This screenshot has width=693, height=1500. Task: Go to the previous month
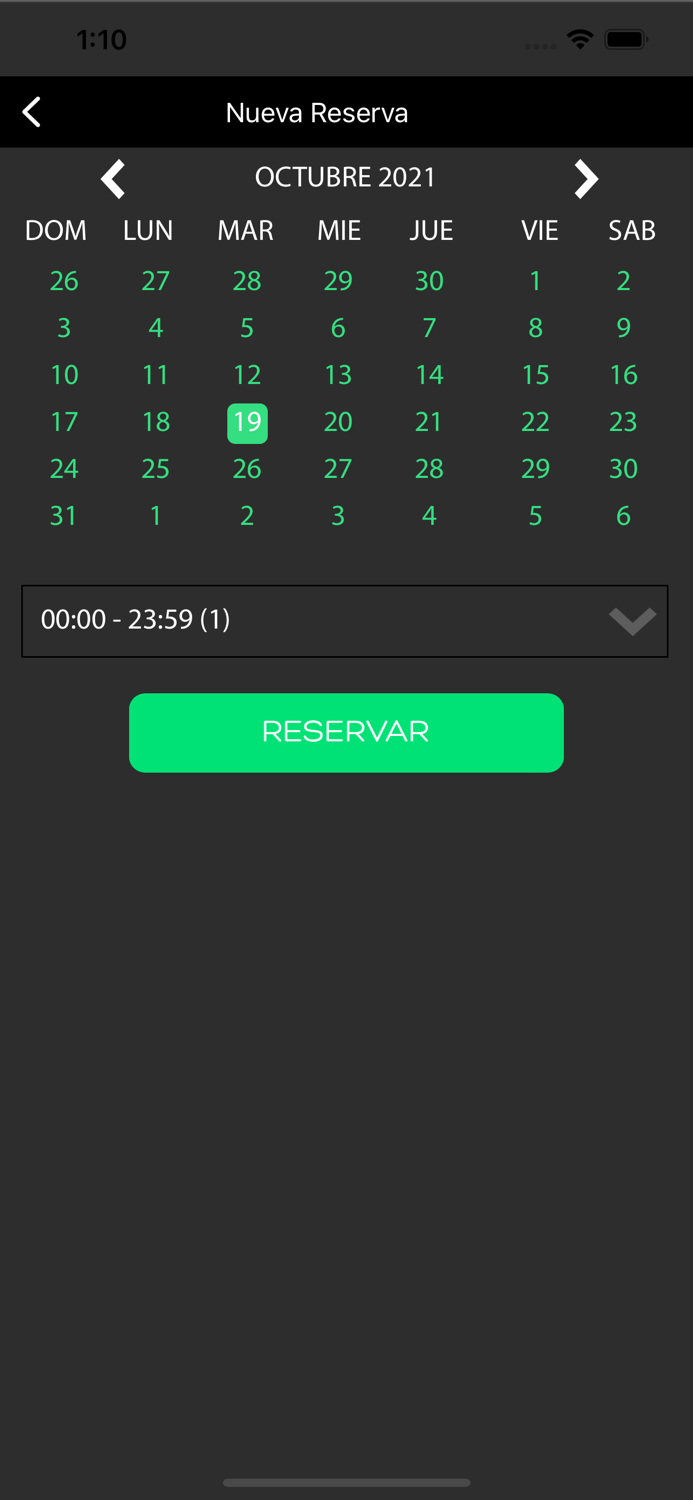pos(113,179)
